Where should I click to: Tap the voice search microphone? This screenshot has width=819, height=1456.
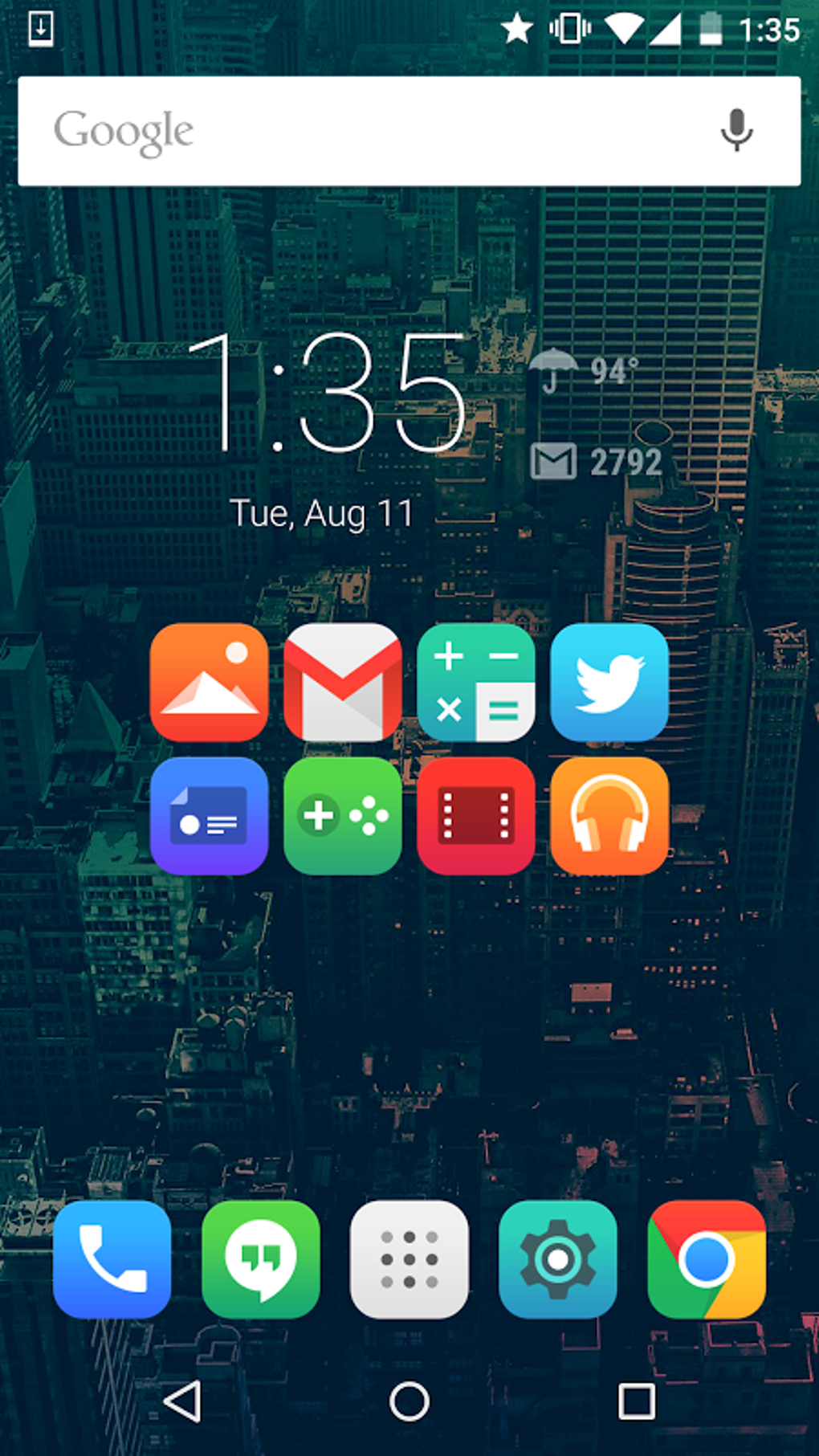pyautogui.click(x=735, y=129)
